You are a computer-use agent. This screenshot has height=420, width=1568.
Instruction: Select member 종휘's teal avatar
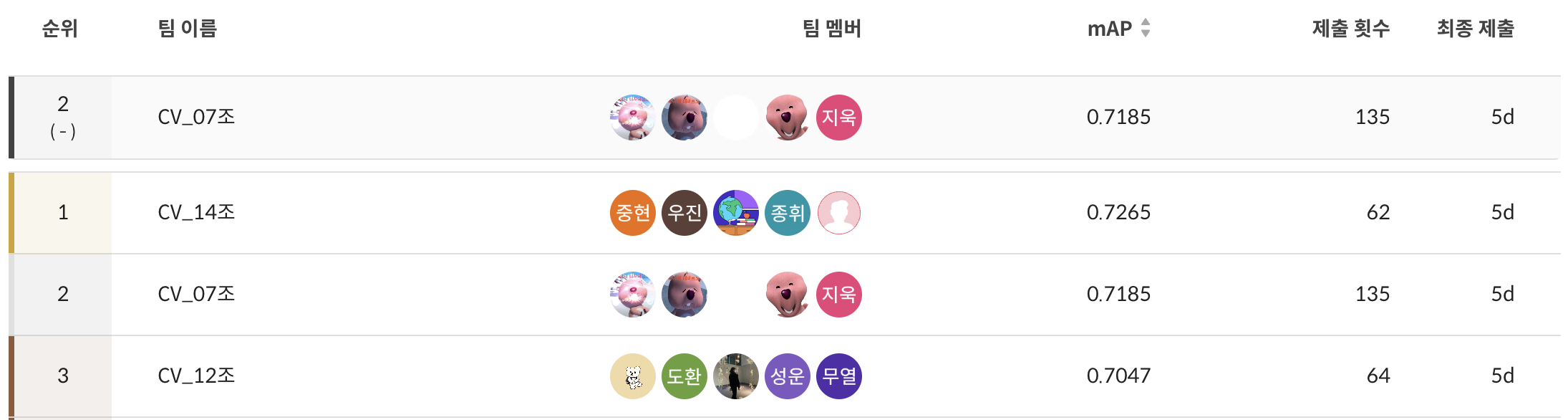pyautogui.click(x=787, y=213)
